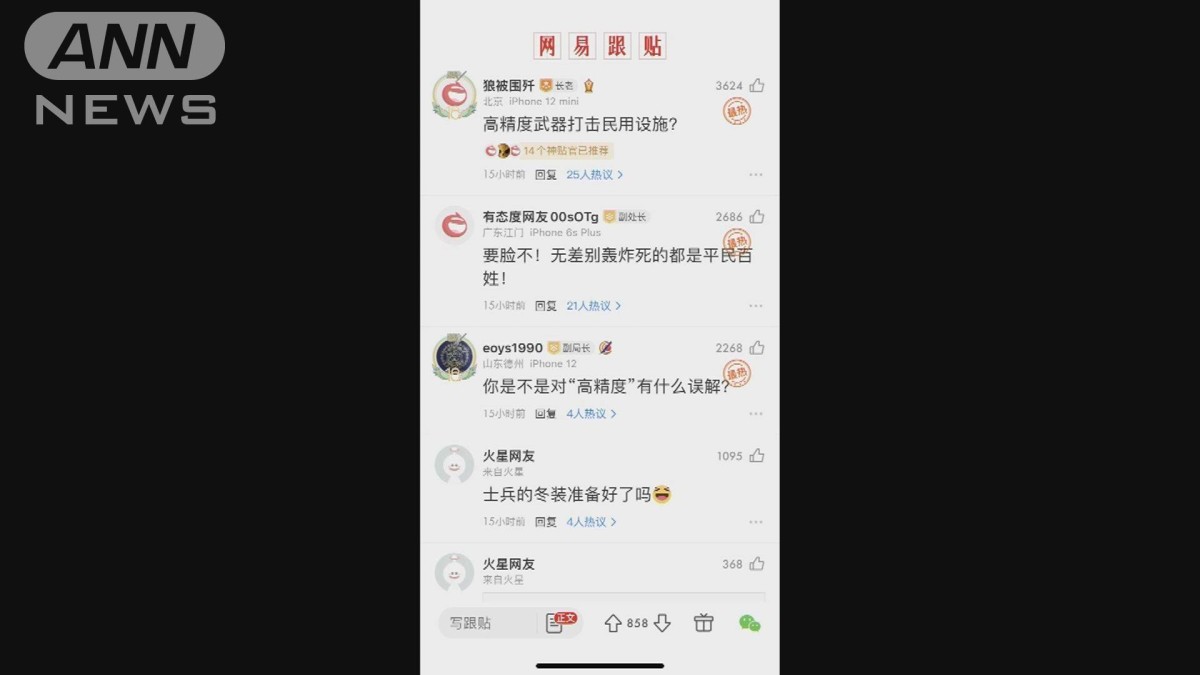View 21人热议 discussion thread
This screenshot has height=675, width=1200.
(594, 306)
